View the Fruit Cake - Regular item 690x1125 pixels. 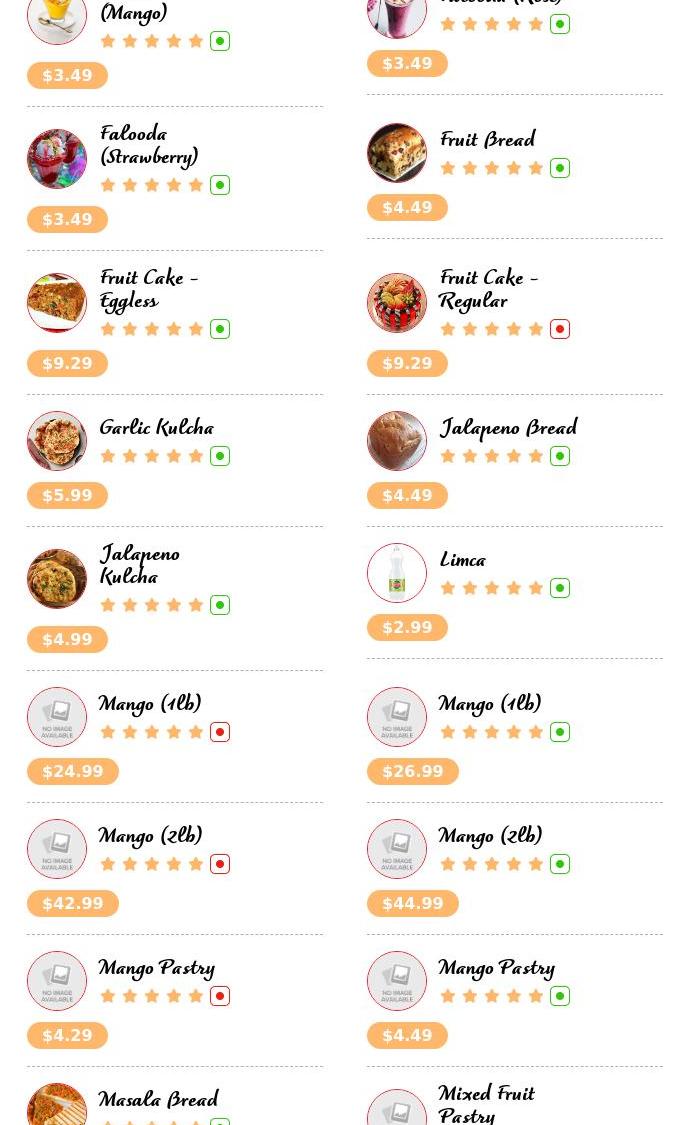pos(488,289)
